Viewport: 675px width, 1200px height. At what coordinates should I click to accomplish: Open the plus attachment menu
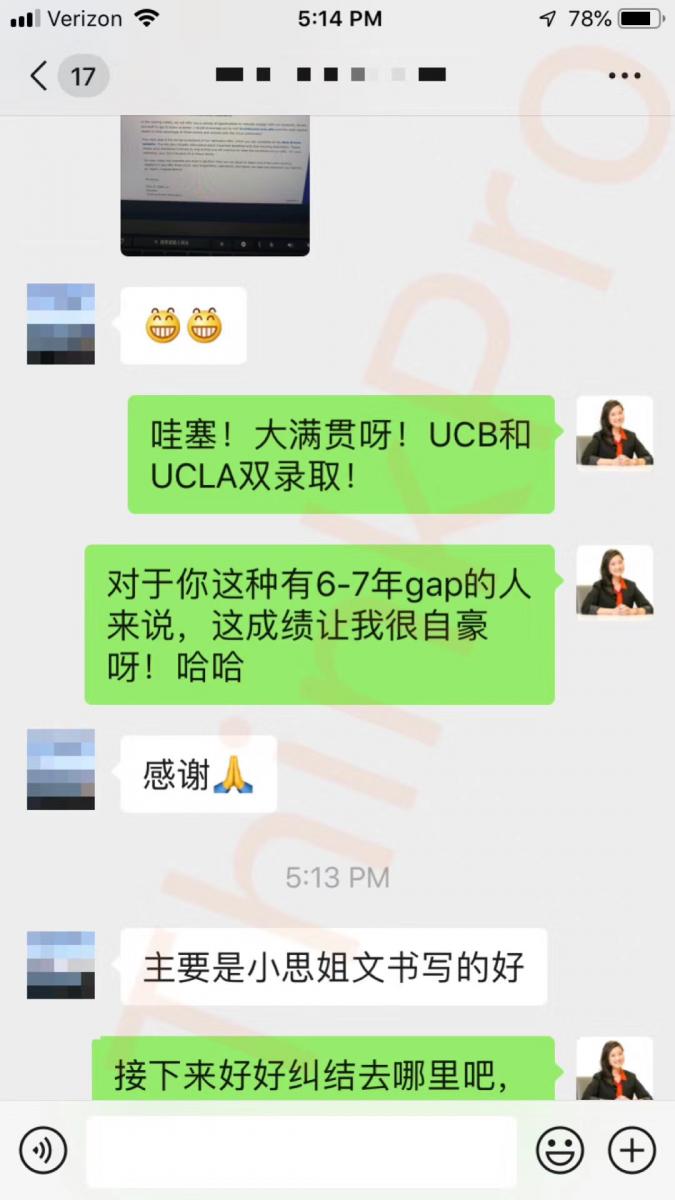click(632, 1151)
